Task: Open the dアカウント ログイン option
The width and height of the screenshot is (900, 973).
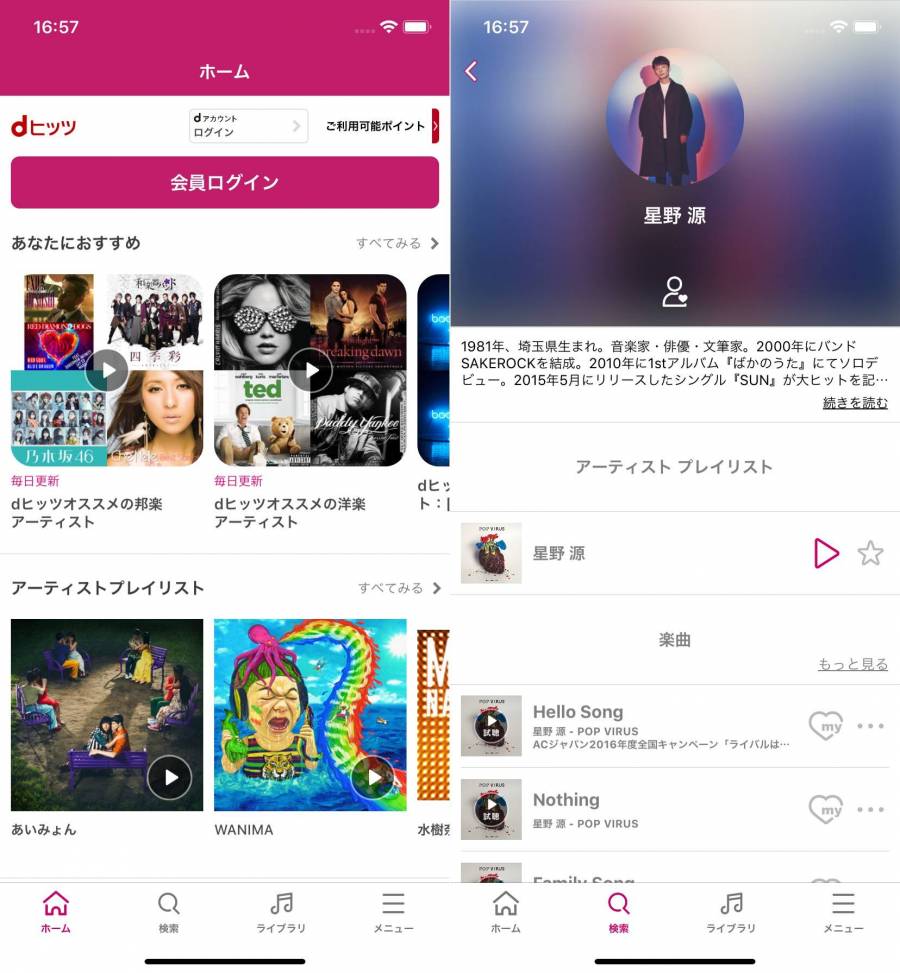Action: pyautogui.click(x=248, y=126)
